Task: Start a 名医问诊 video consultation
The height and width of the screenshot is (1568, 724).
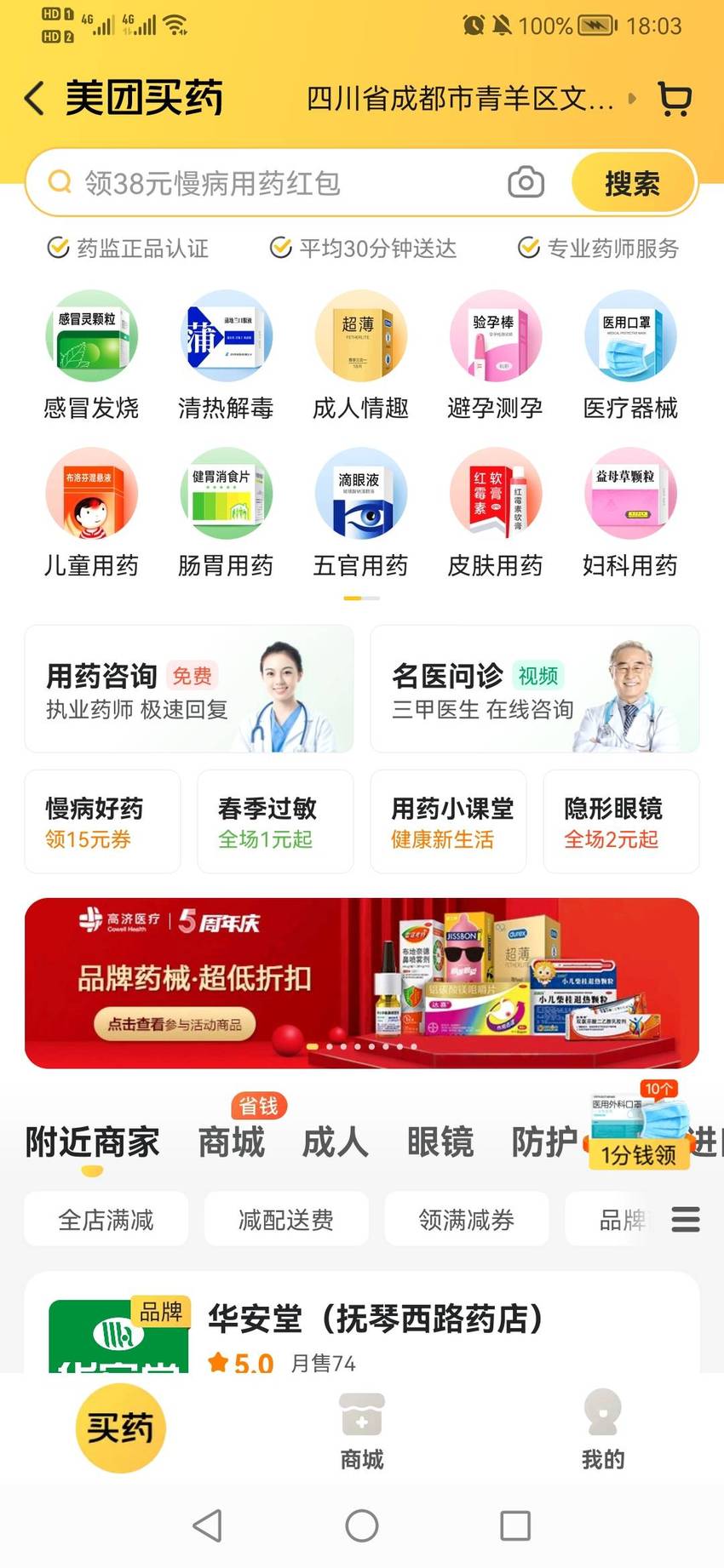Action: [535, 689]
